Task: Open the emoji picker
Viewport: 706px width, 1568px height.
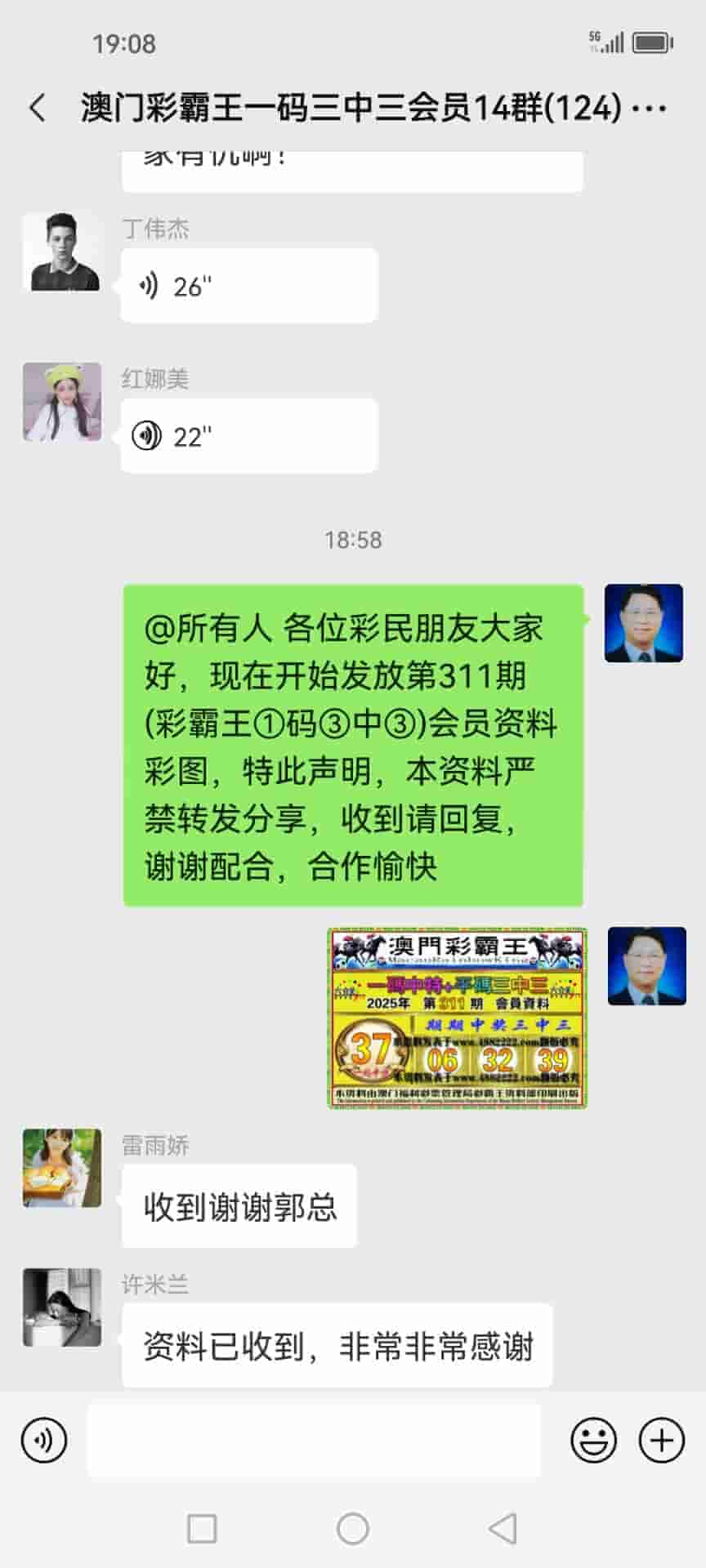Action: coord(593,1441)
